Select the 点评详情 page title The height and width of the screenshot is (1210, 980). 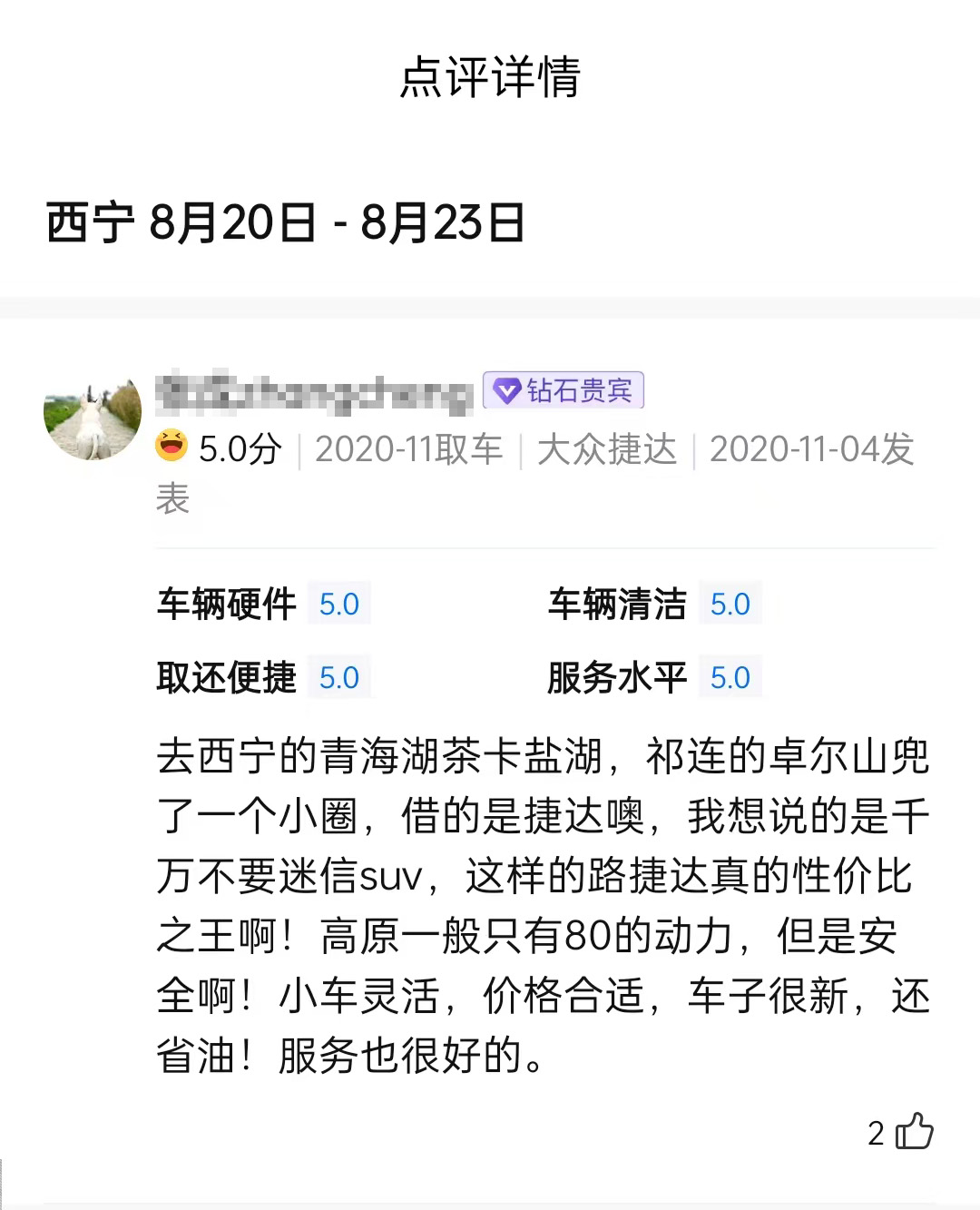tap(490, 79)
